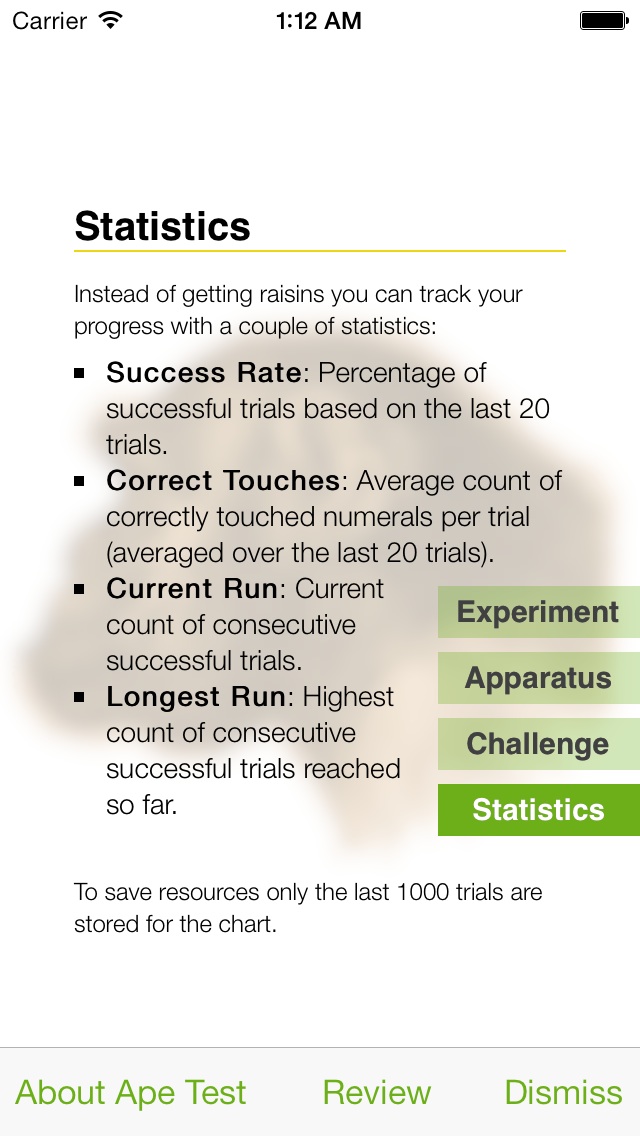Select the Challenge tab
The width and height of the screenshot is (640, 1136).
coord(539,744)
